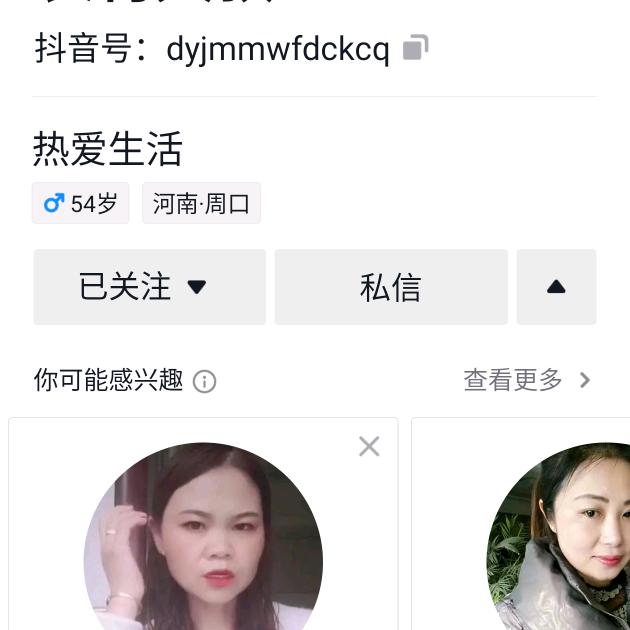Copy the Douyin ID dyjmmwfdckcq

click(415, 48)
